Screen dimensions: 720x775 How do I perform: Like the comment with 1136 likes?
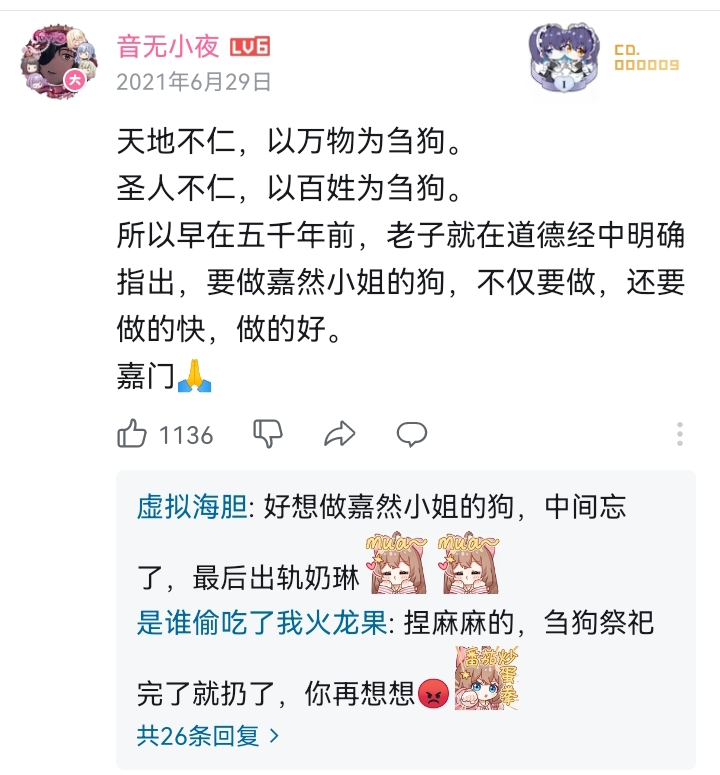(x=133, y=434)
